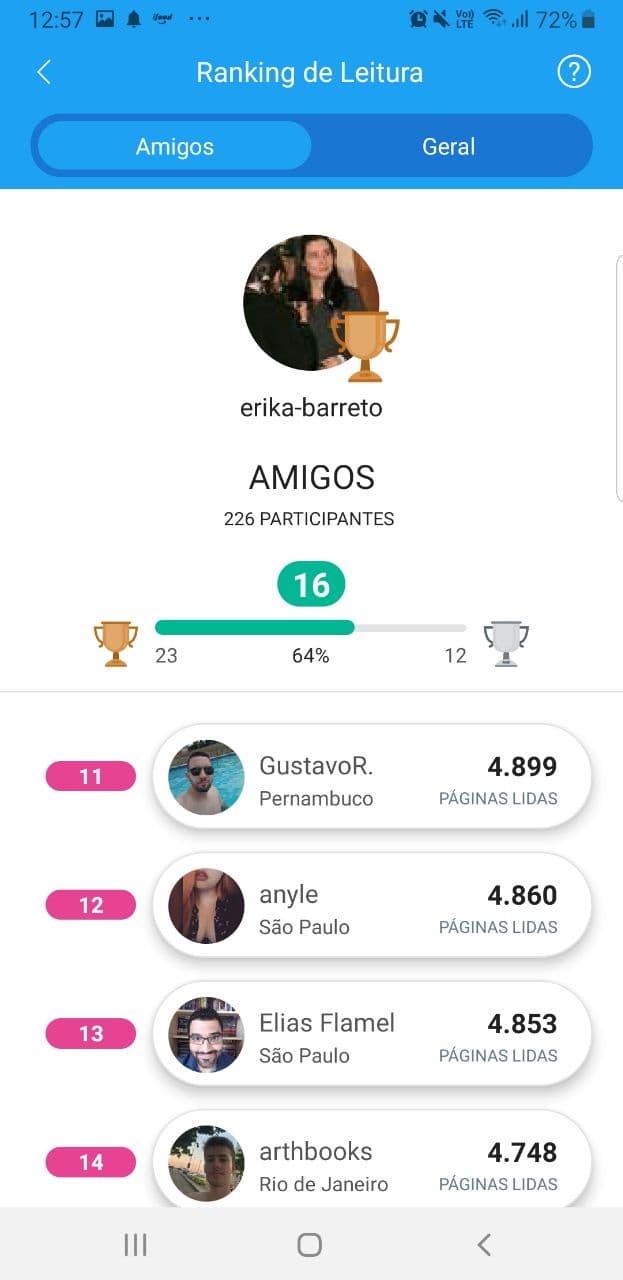Image resolution: width=623 pixels, height=1280 pixels.
Task: View Elias Flamel's ranking entry
Action: click(371, 1034)
